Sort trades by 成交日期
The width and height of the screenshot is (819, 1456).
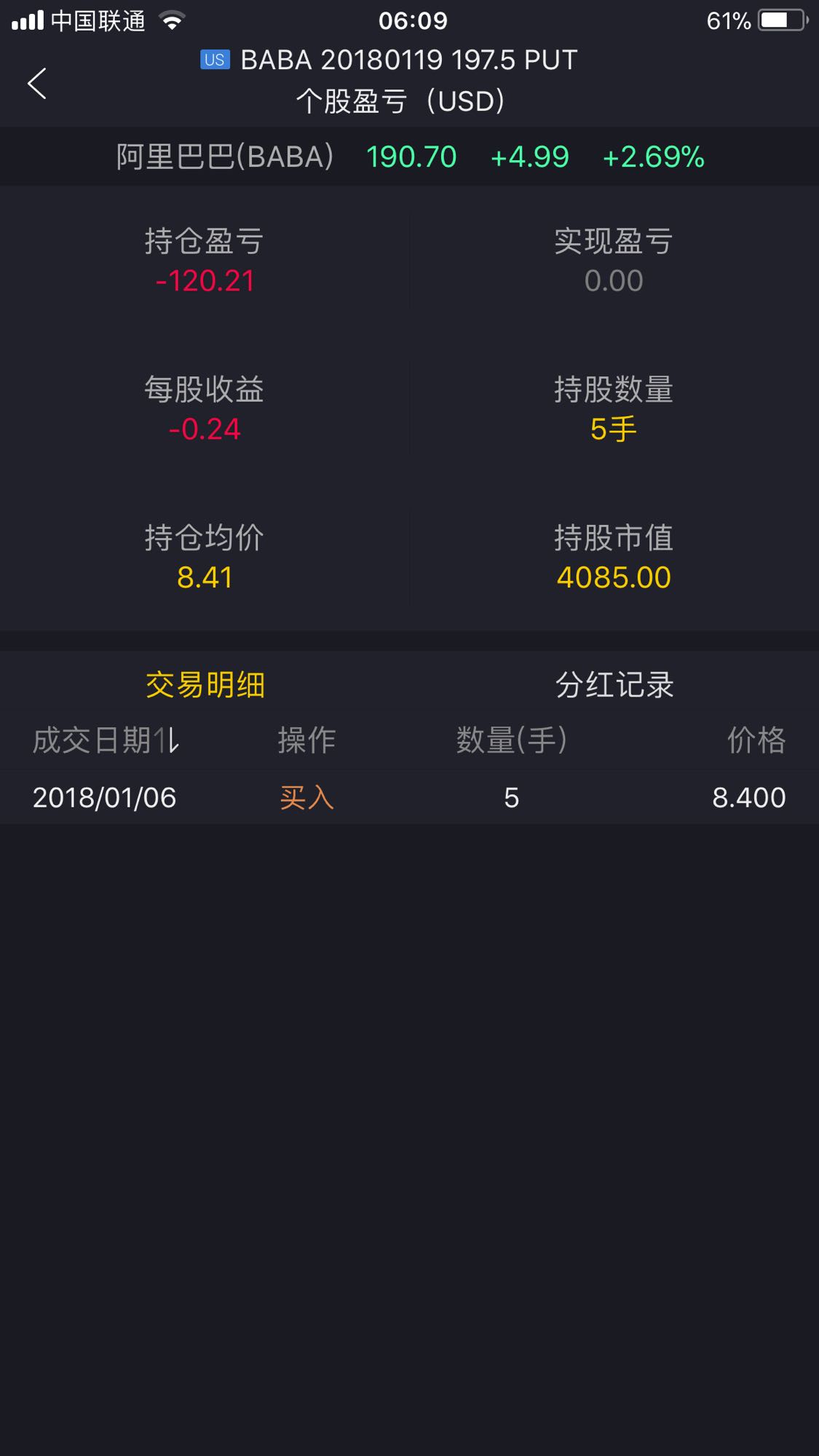(x=106, y=740)
